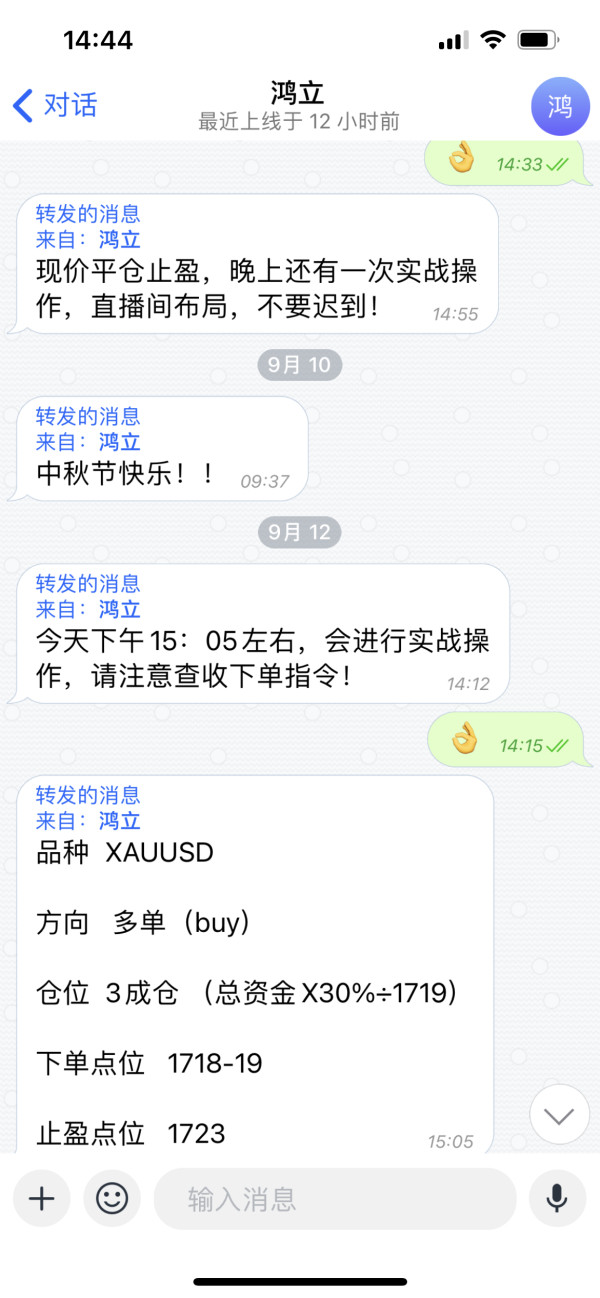Open sender 鸿立 on the 中秋节快乐 message

click(119, 442)
